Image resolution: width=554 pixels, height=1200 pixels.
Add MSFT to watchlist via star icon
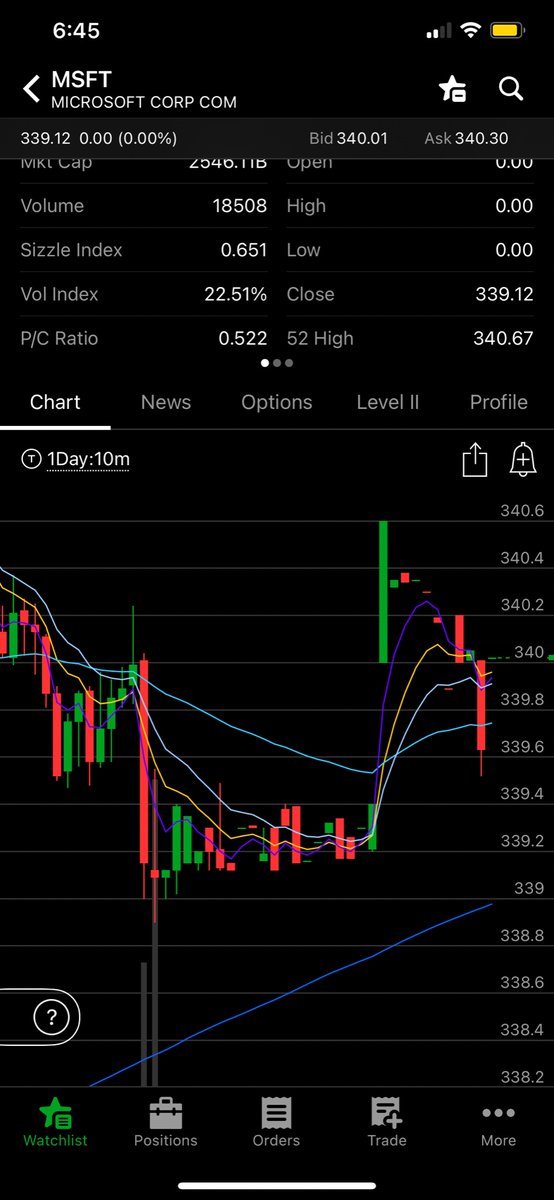click(x=452, y=89)
